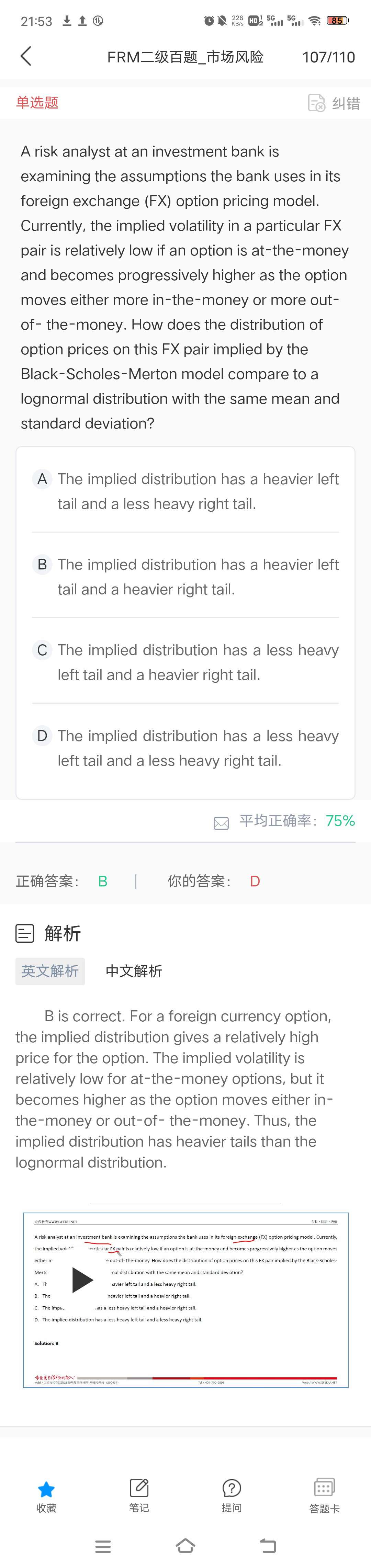
Task: Ask a question via 提问
Action: (232, 1496)
